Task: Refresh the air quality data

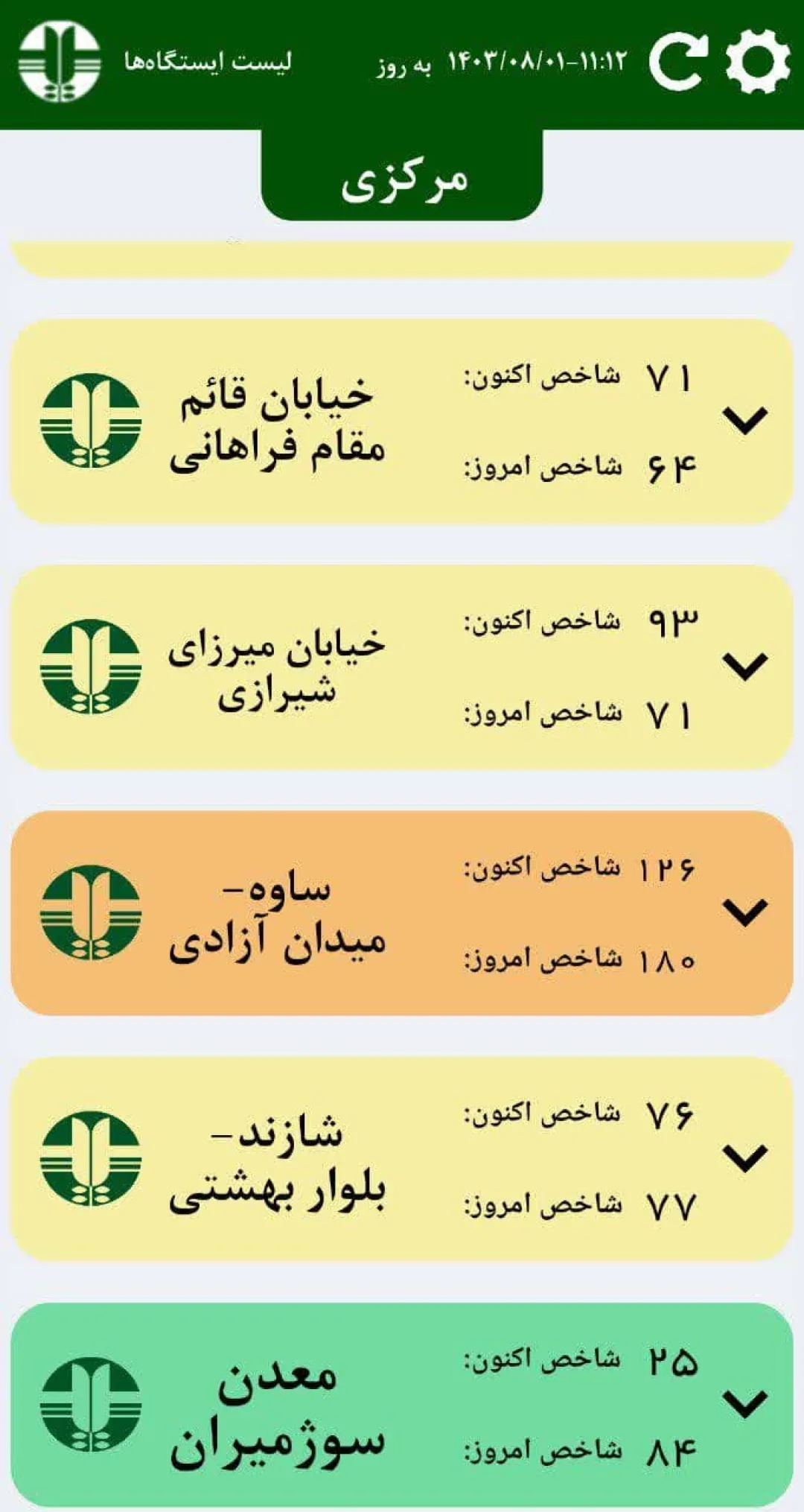Action: pyautogui.click(x=677, y=63)
